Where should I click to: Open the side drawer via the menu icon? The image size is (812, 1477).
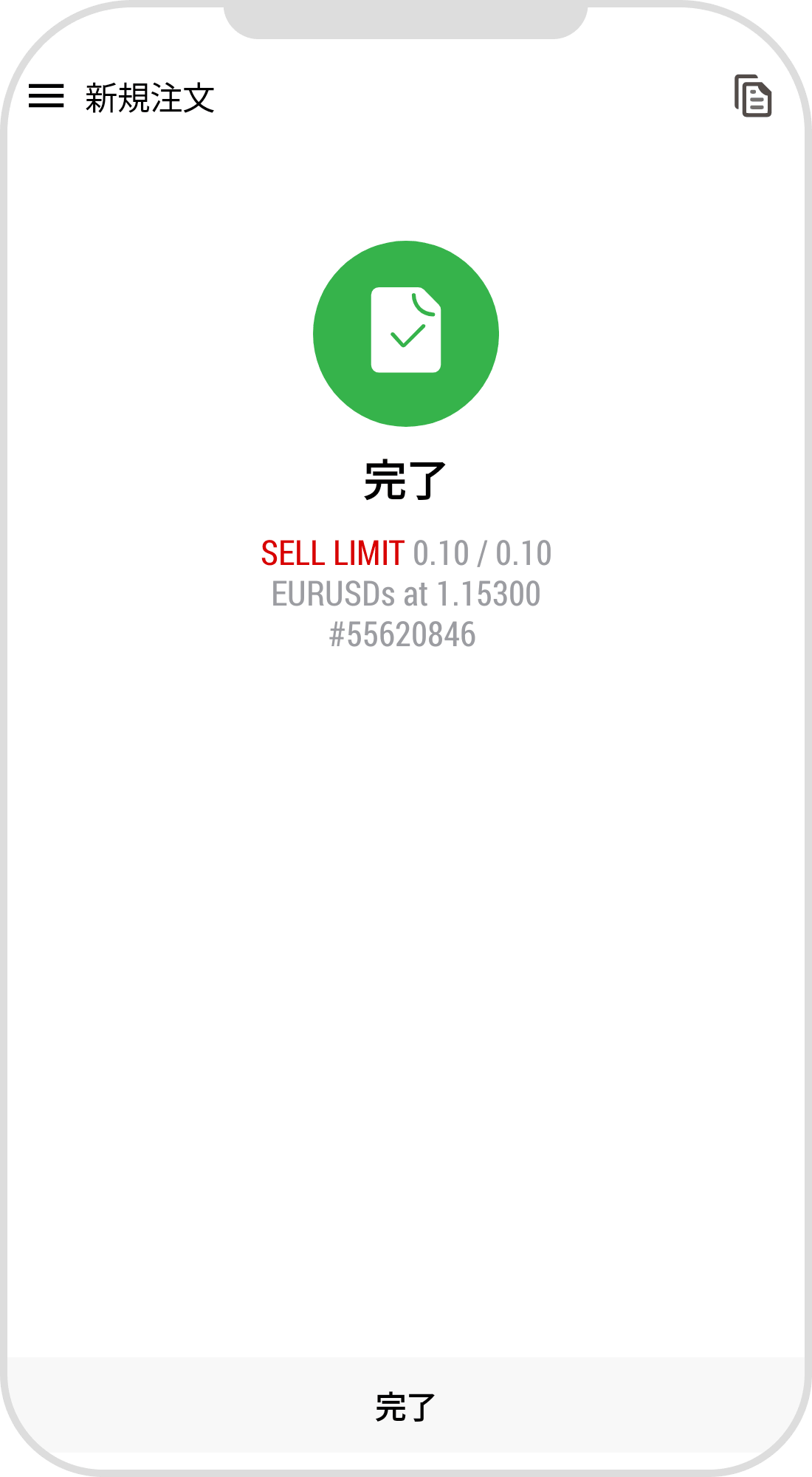tap(47, 96)
